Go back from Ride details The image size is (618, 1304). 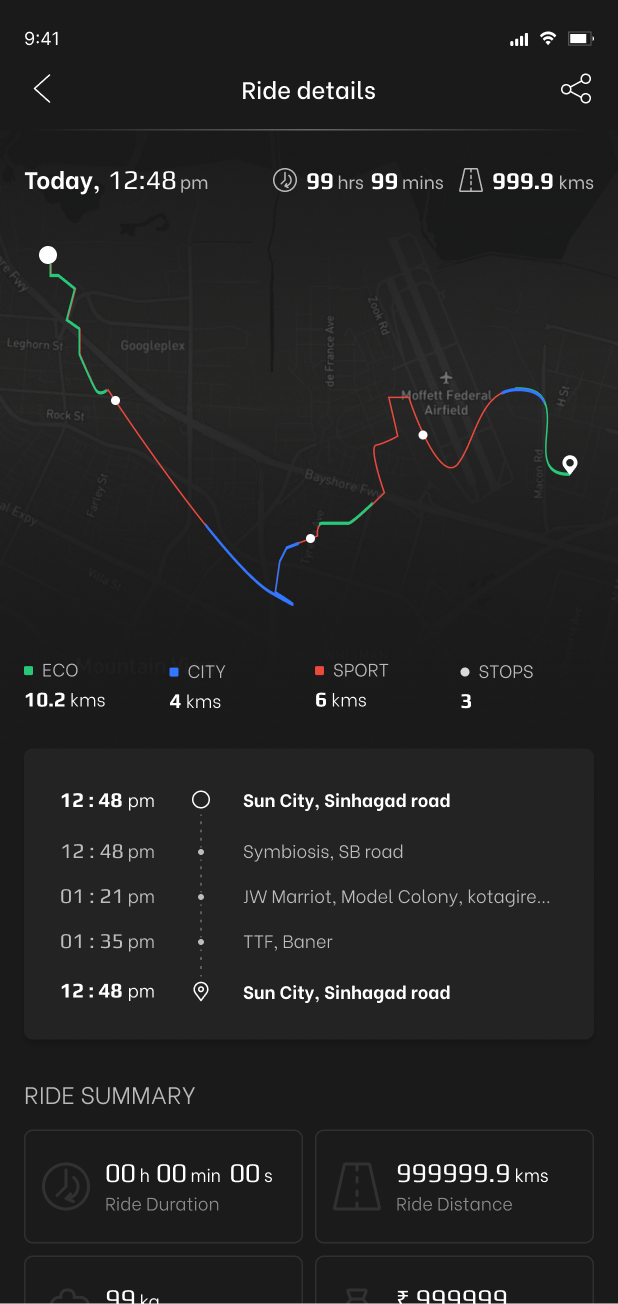tap(42, 89)
